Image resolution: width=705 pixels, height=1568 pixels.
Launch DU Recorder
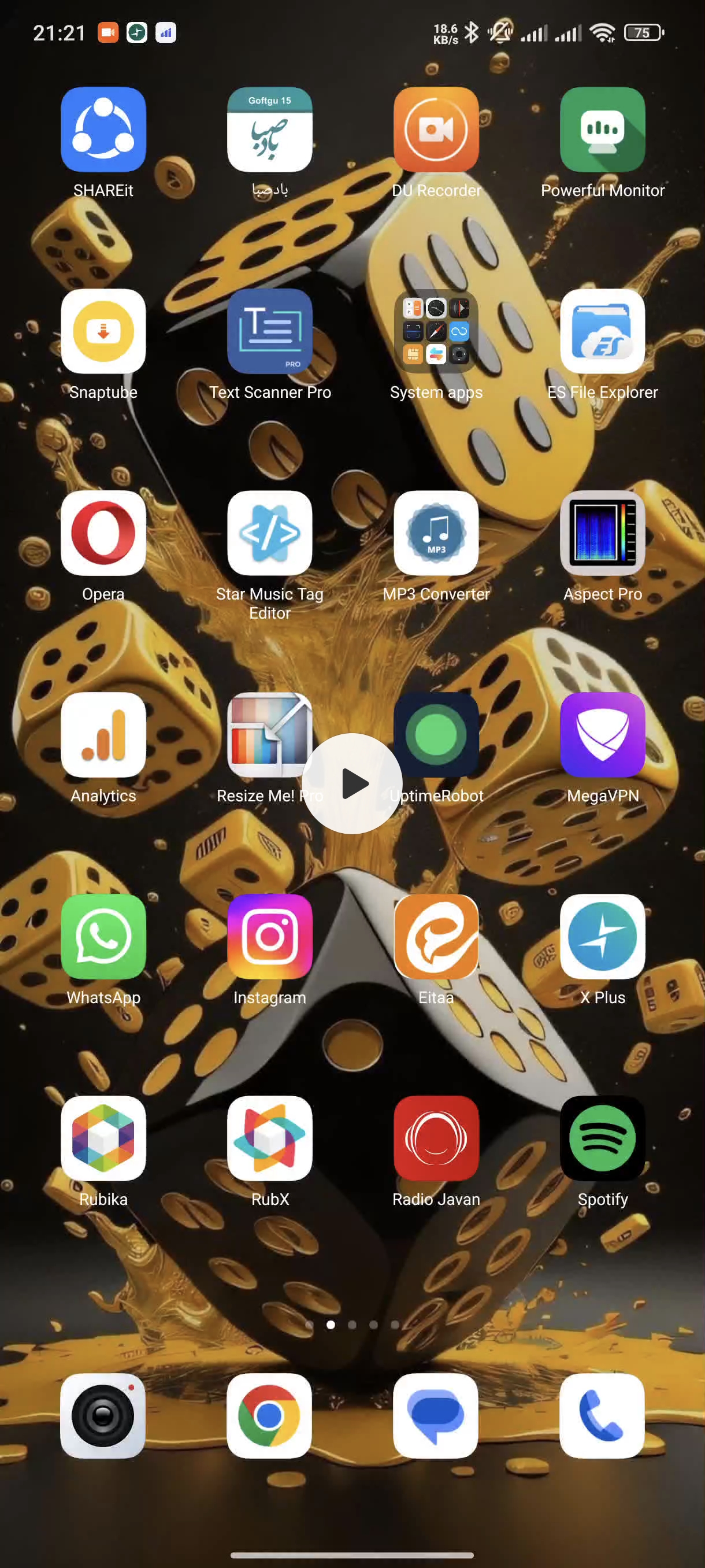(x=436, y=130)
